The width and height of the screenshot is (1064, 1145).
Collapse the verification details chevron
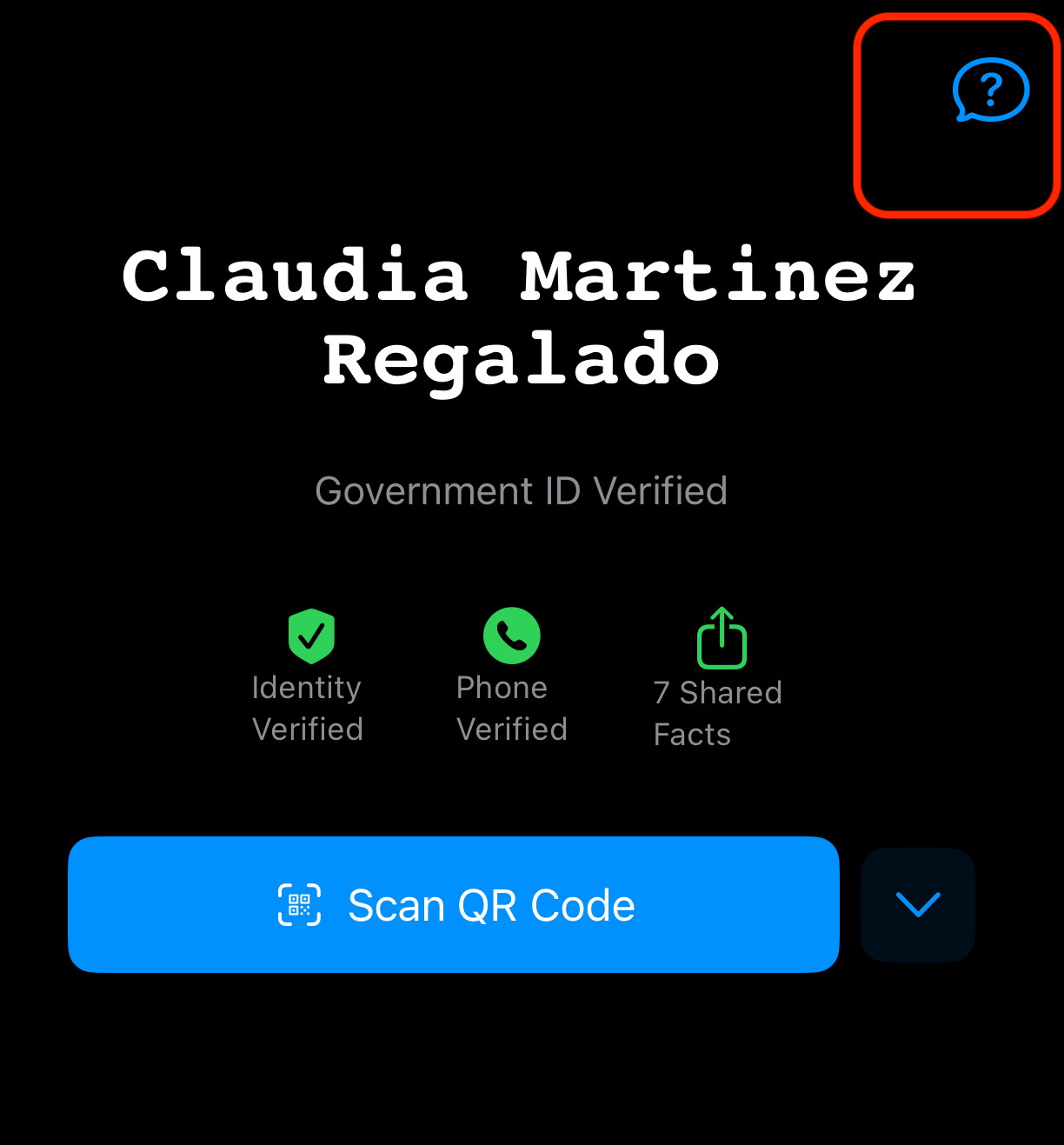pos(917,904)
